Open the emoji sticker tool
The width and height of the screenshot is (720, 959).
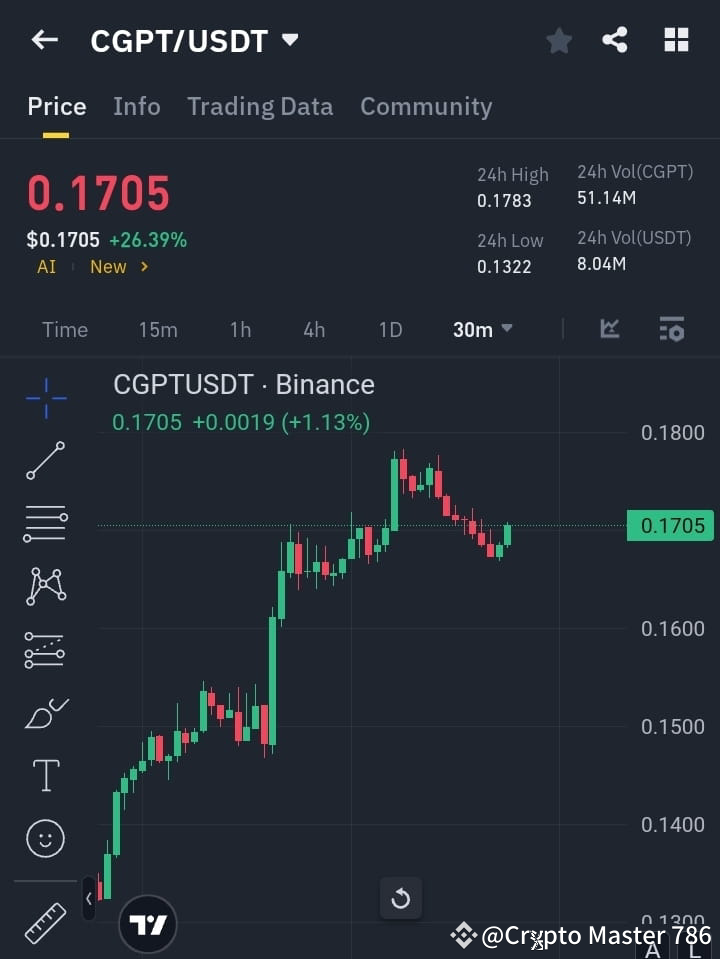pyautogui.click(x=44, y=838)
